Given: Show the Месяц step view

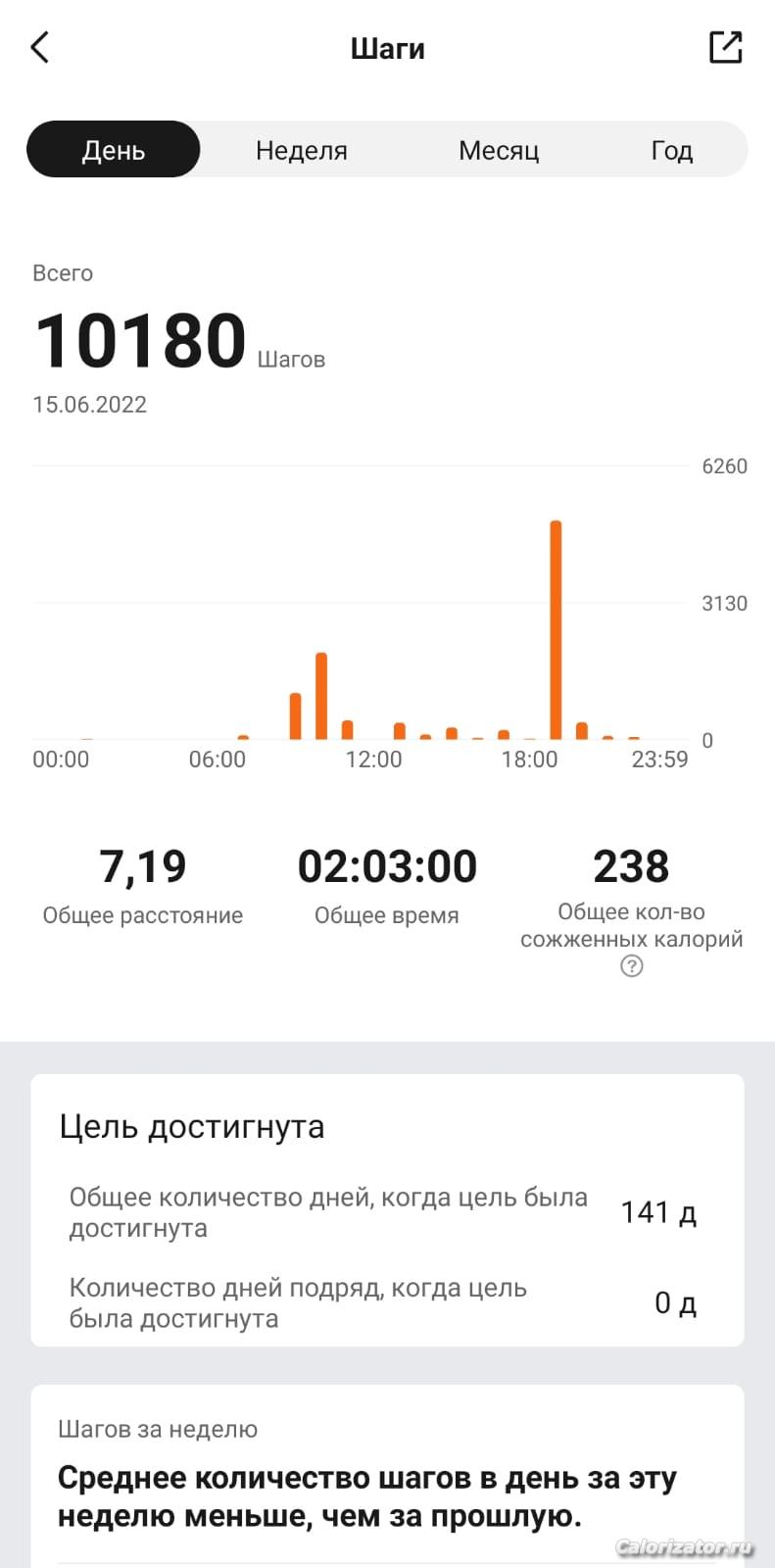Looking at the screenshot, I should (499, 150).
